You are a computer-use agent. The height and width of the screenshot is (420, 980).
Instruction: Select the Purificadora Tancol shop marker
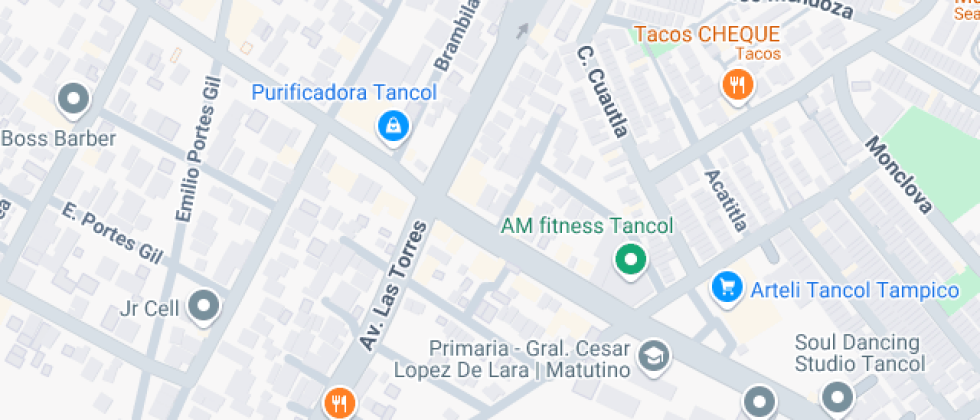pos(393,126)
